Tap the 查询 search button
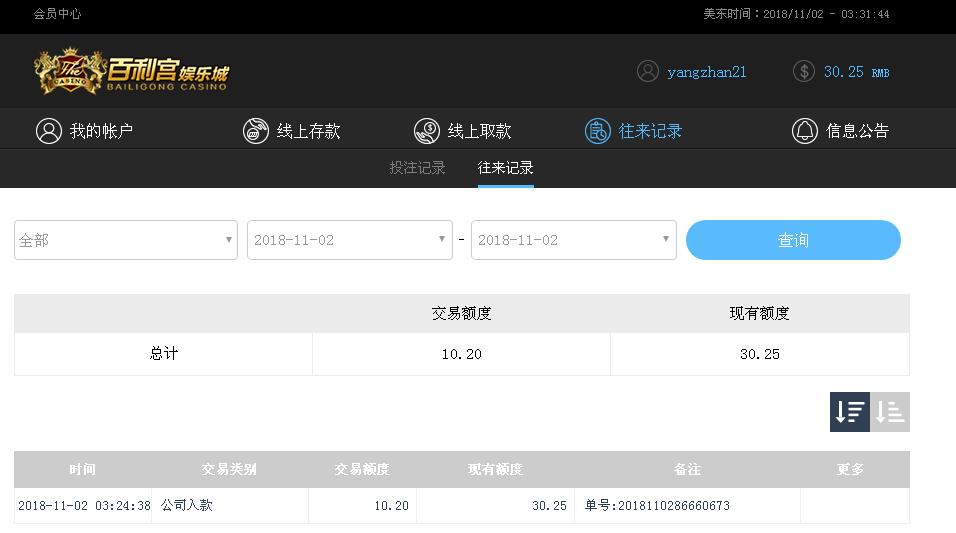 pos(793,240)
